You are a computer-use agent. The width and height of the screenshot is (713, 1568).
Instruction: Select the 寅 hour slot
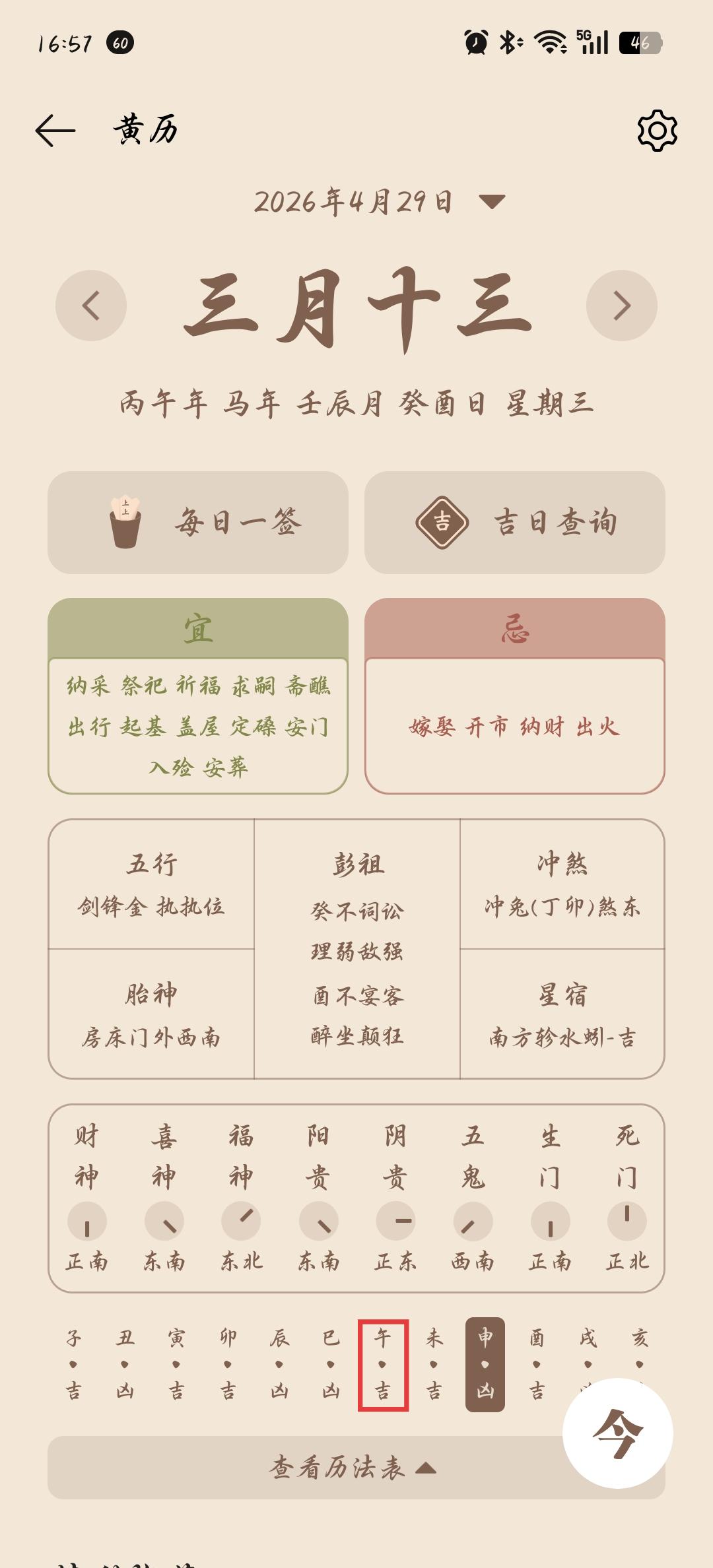click(x=176, y=1365)
